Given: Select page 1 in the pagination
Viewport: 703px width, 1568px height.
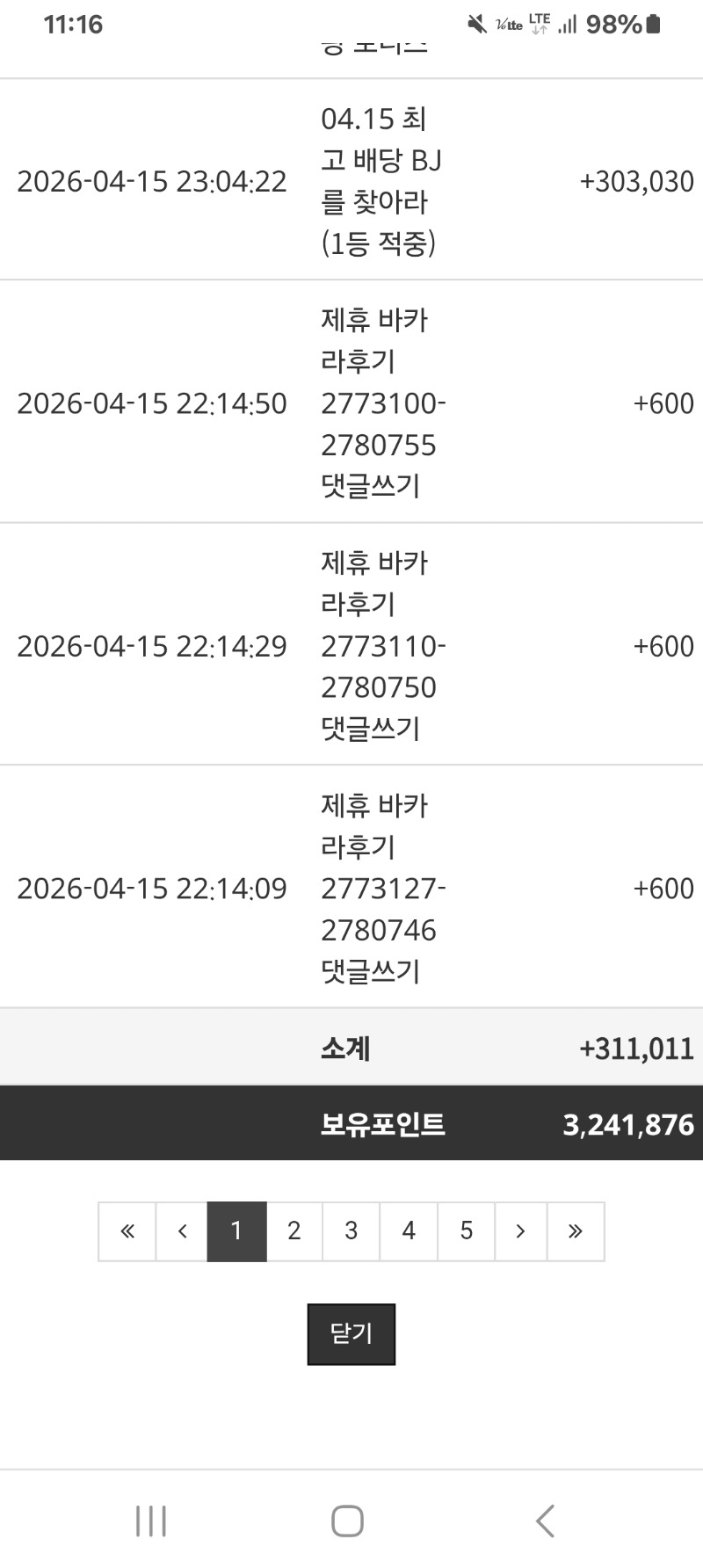Looking at the screenshot, I should tap(236, 1231).
